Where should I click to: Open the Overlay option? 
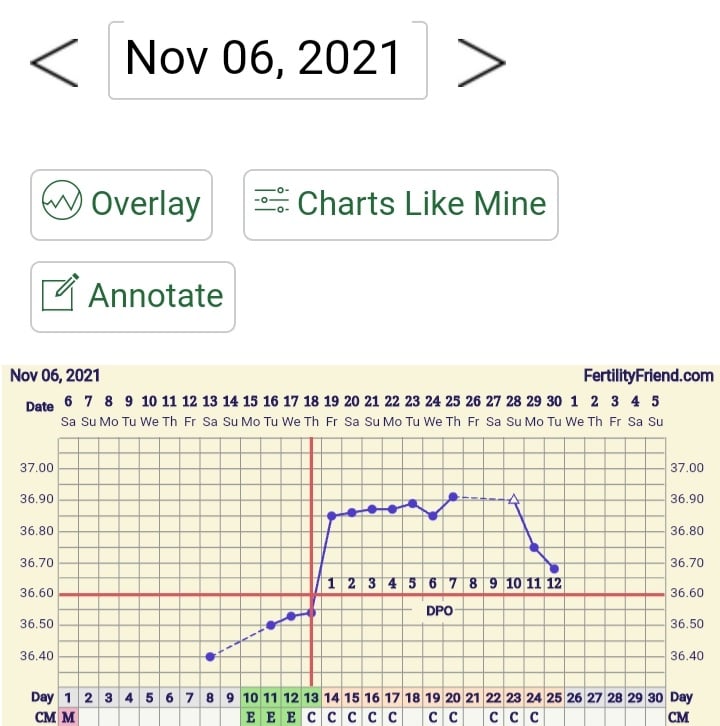click(x=121, y=204)
